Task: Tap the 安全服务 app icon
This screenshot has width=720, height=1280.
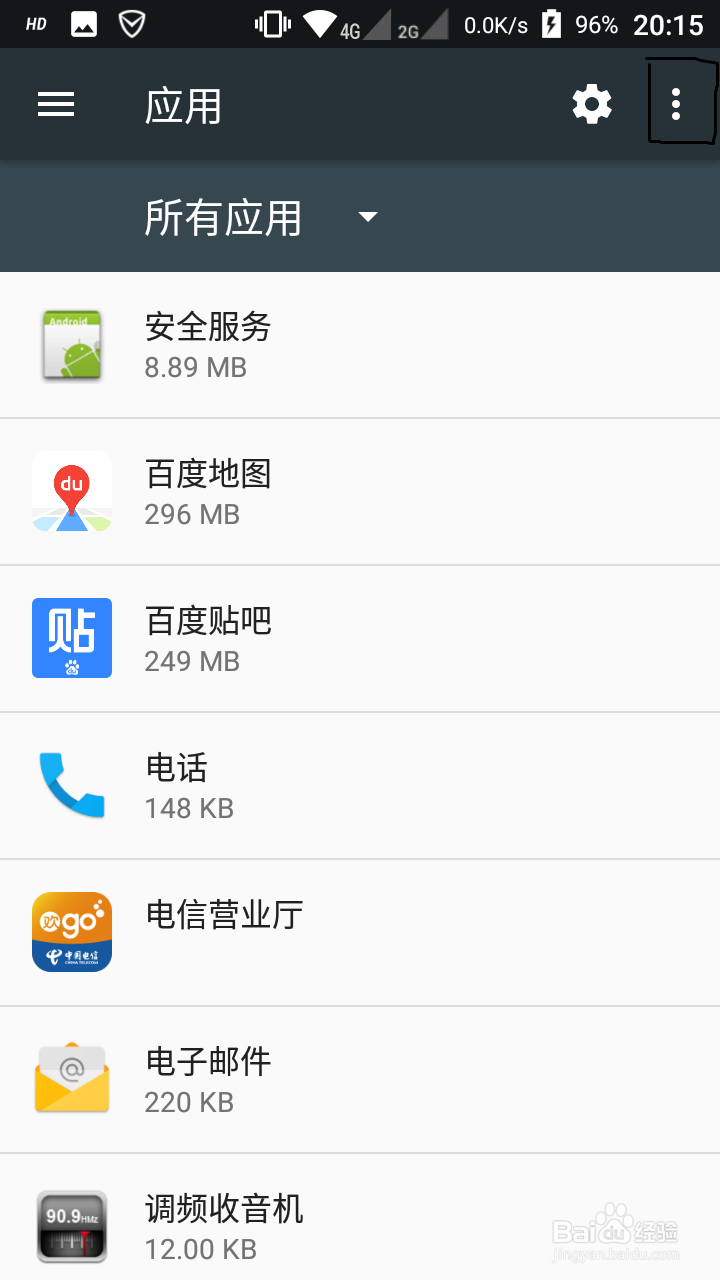Action: point(71,345)
